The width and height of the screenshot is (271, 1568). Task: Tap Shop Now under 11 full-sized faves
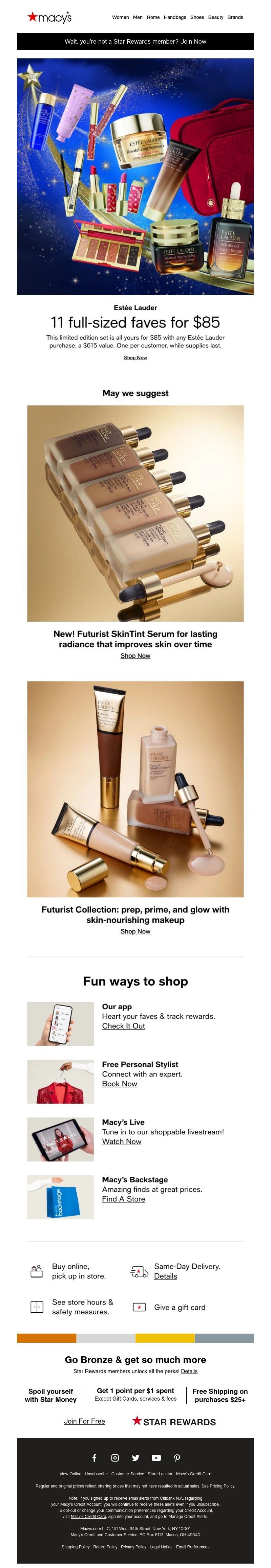click(x=135, y=357)
